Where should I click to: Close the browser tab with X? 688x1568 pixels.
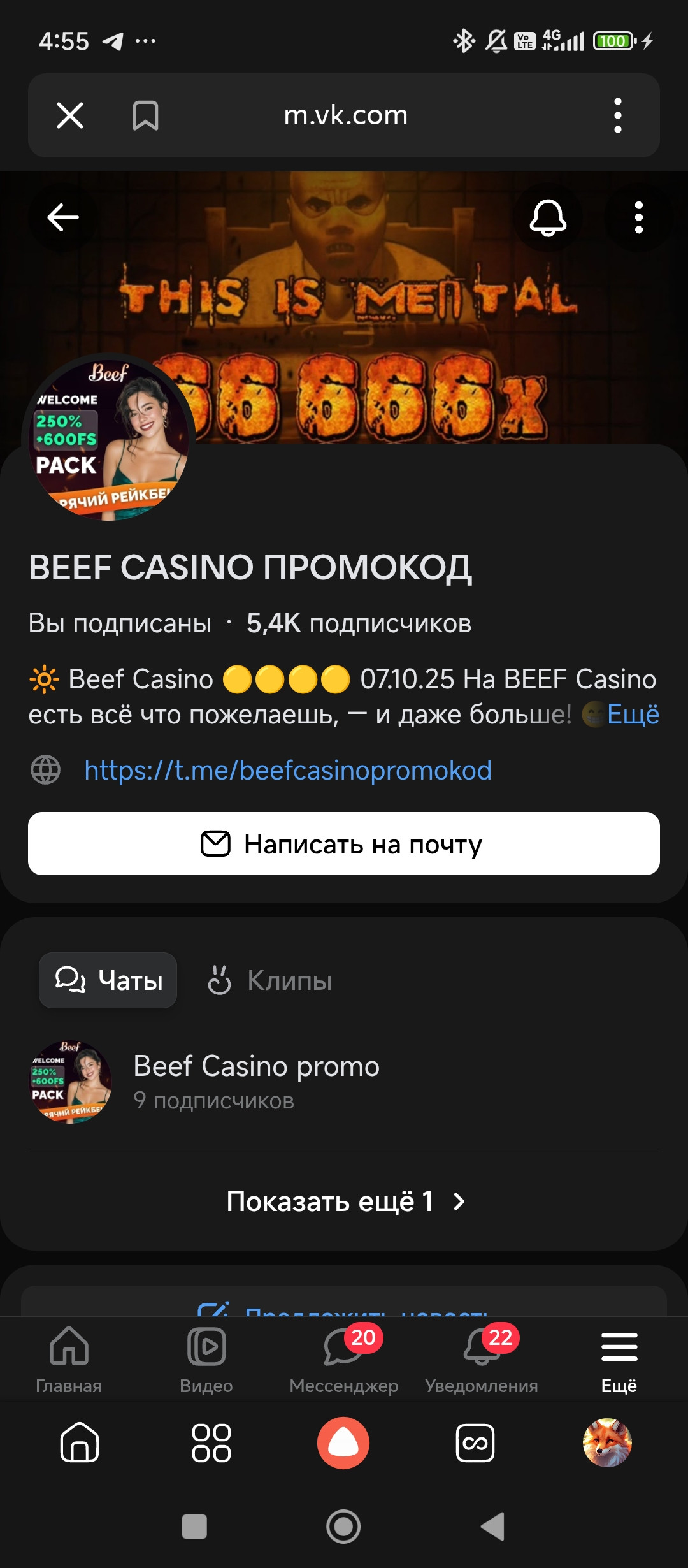pos(70,115)
